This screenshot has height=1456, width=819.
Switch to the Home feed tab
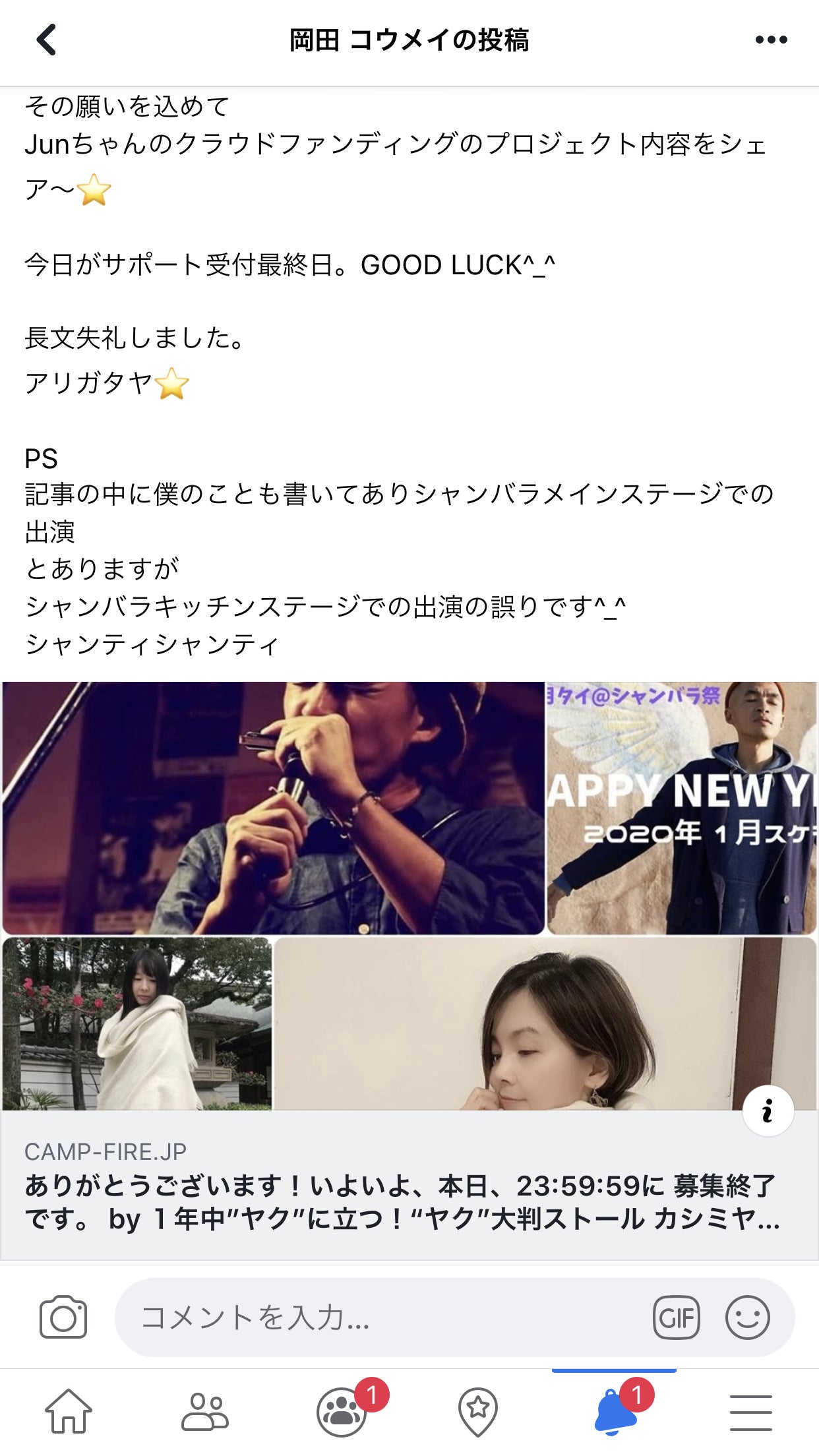click(69, 1412)
